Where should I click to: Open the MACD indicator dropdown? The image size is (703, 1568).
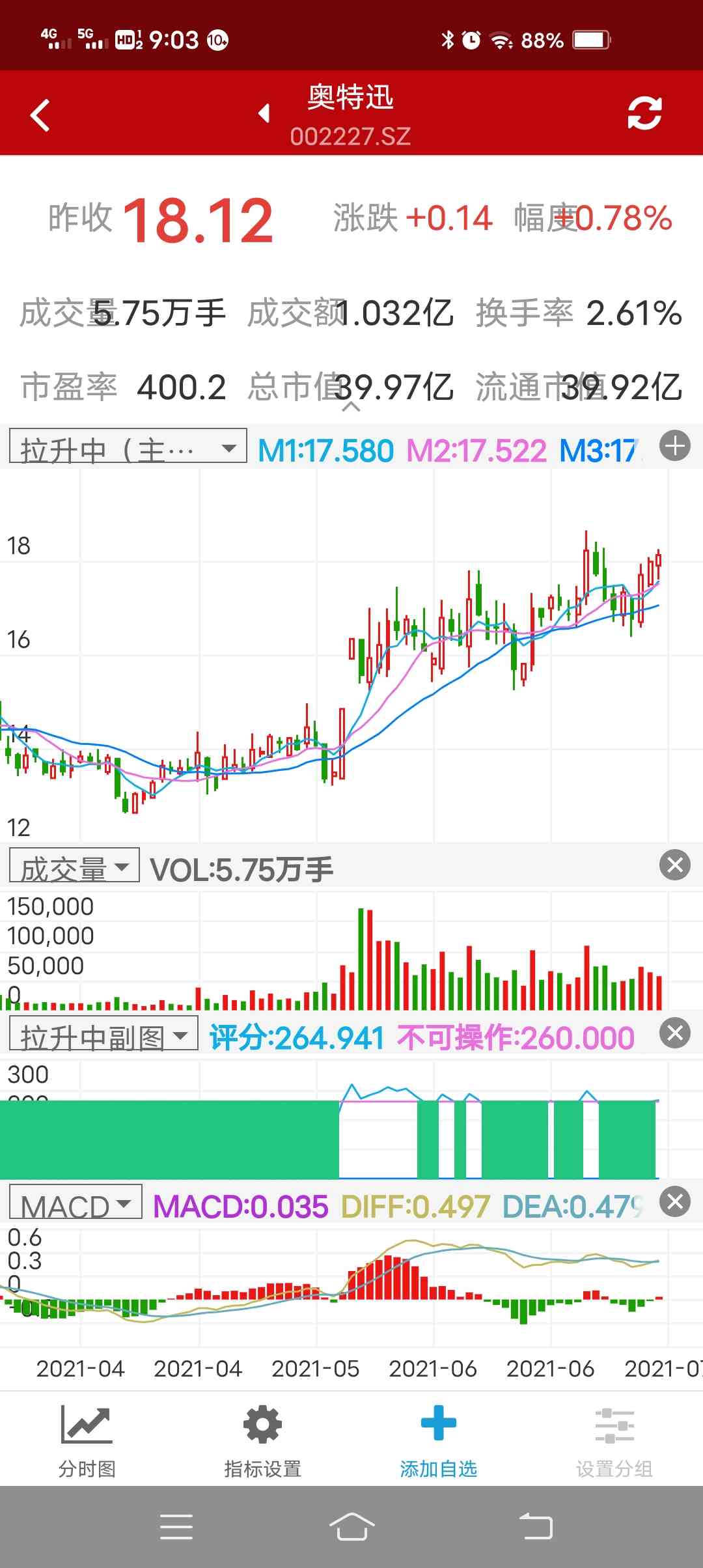pos(76,1203)
